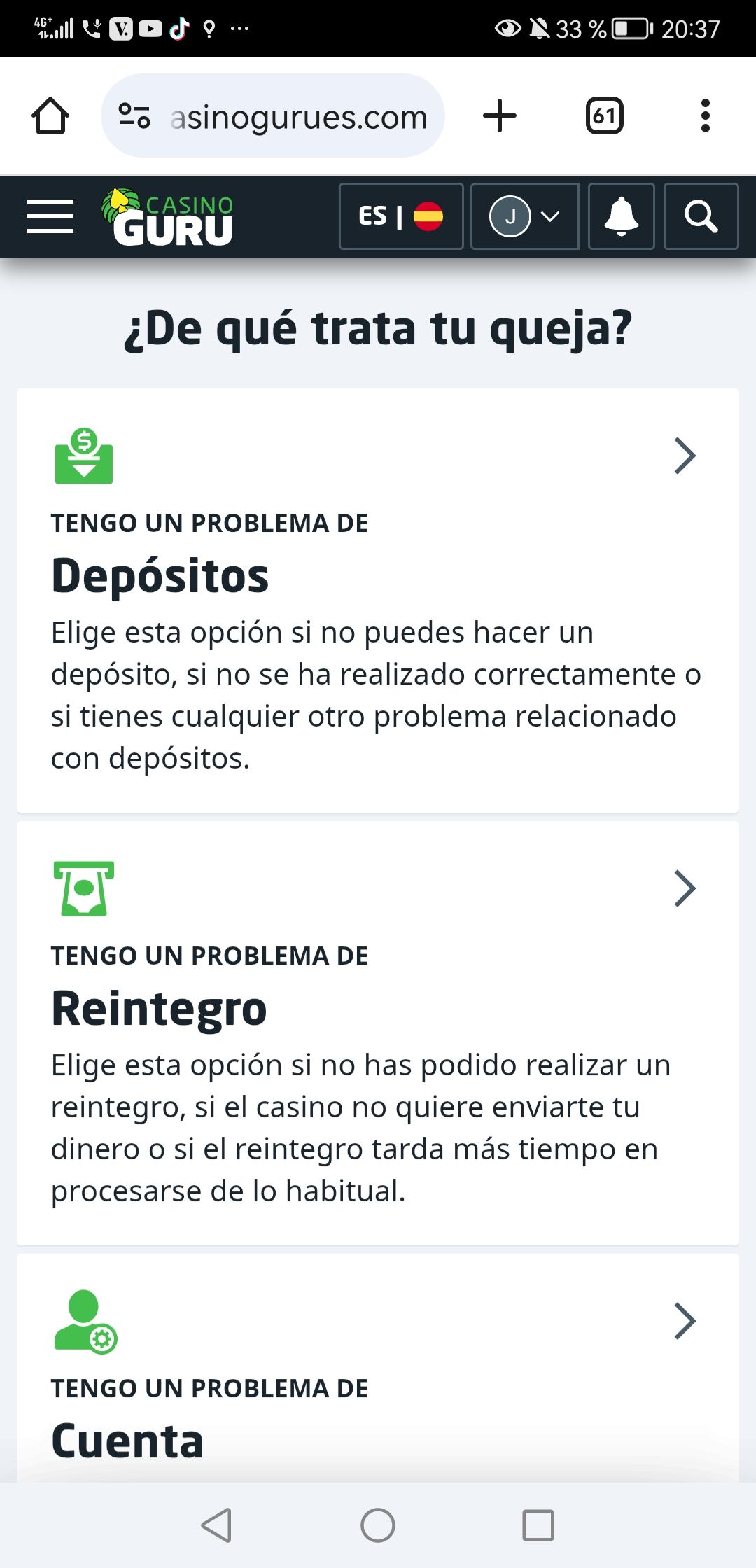This screenshot has height=1568, width=756.
Task: Go back with system back button
Action: coord(217,1525)
